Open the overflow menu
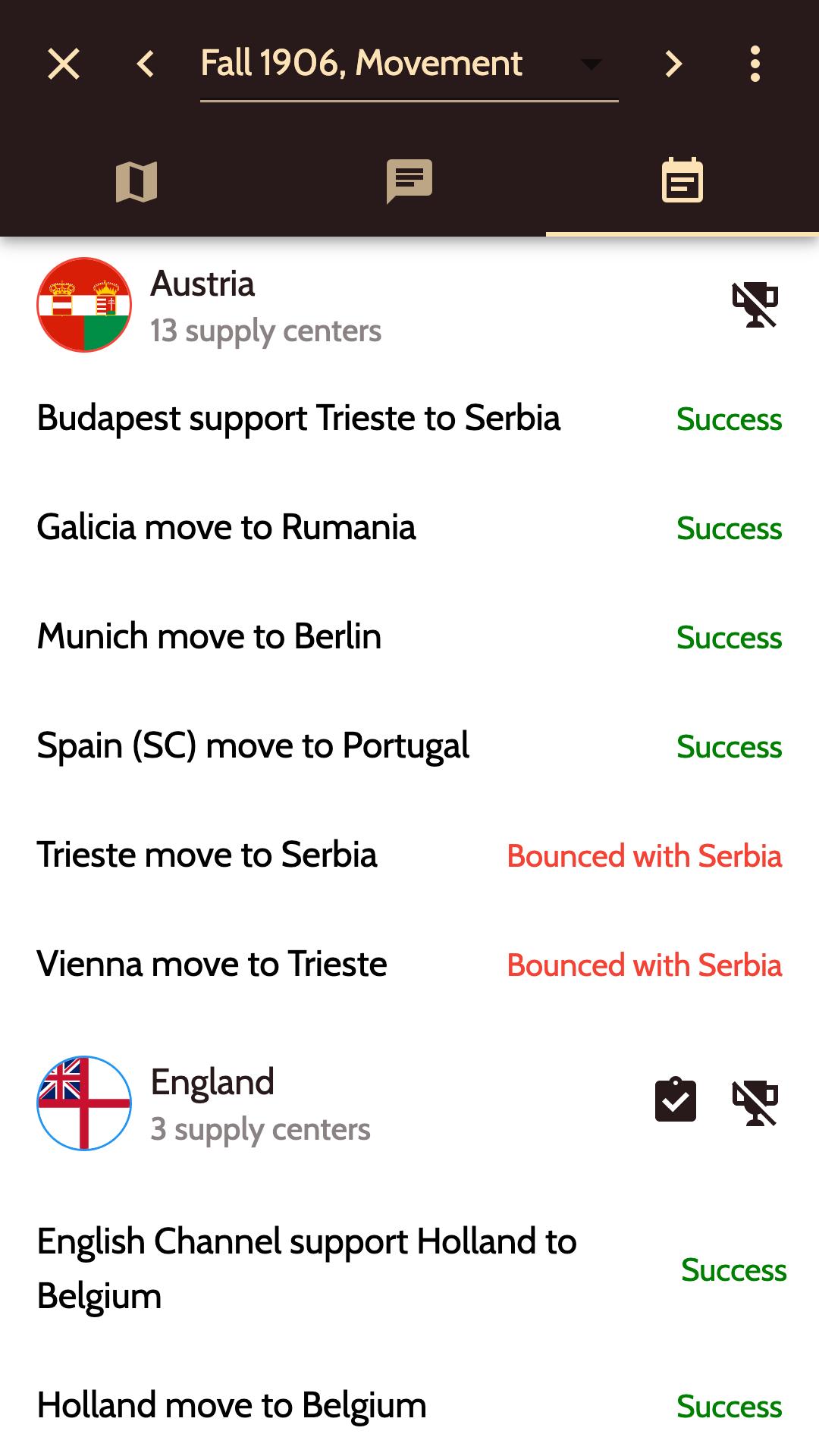Image resolution: width=819 pixels, height=1456 pixels. [755, 64]
